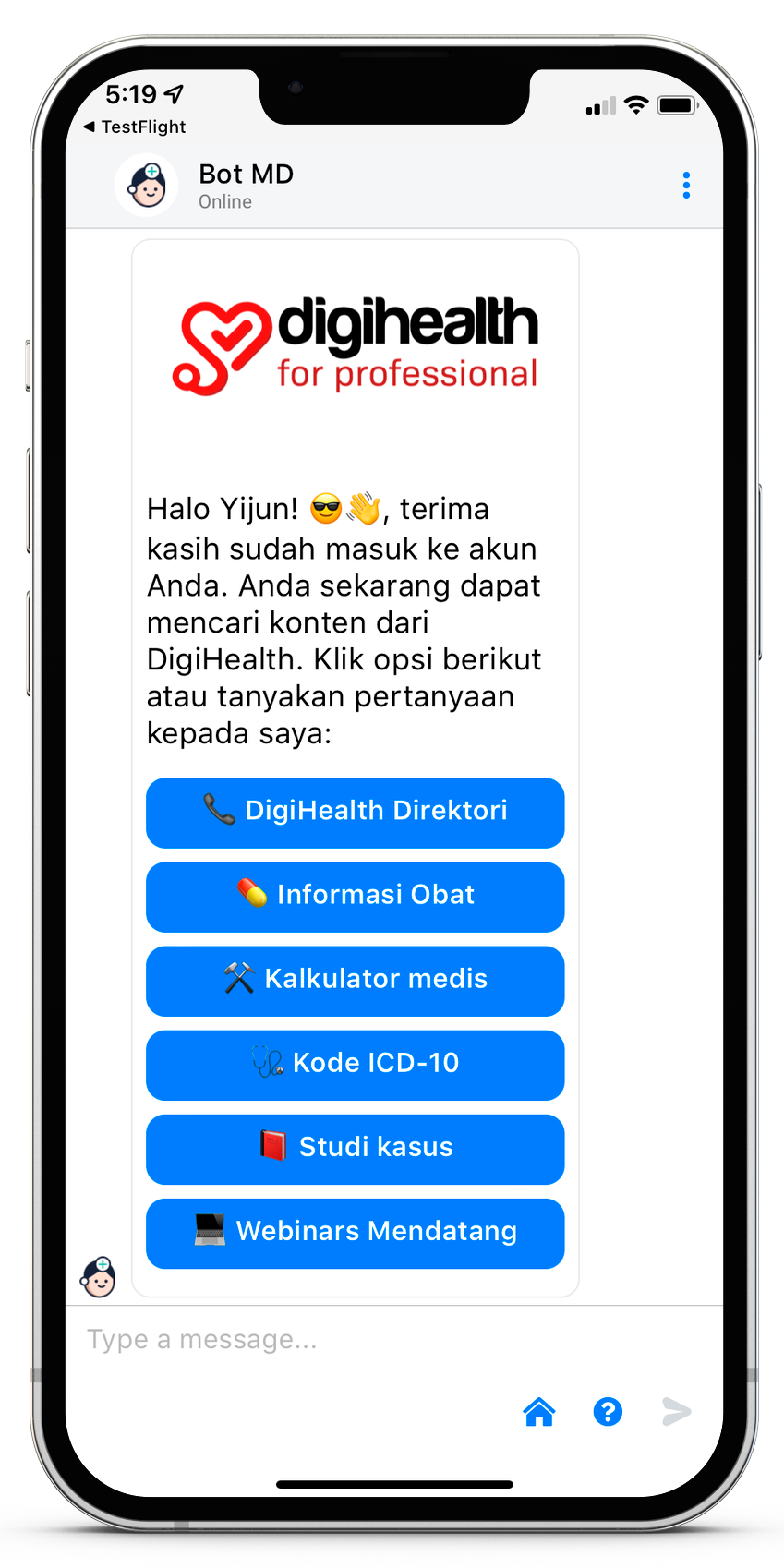Open the help question mark icon

[x=608, y=1412]
